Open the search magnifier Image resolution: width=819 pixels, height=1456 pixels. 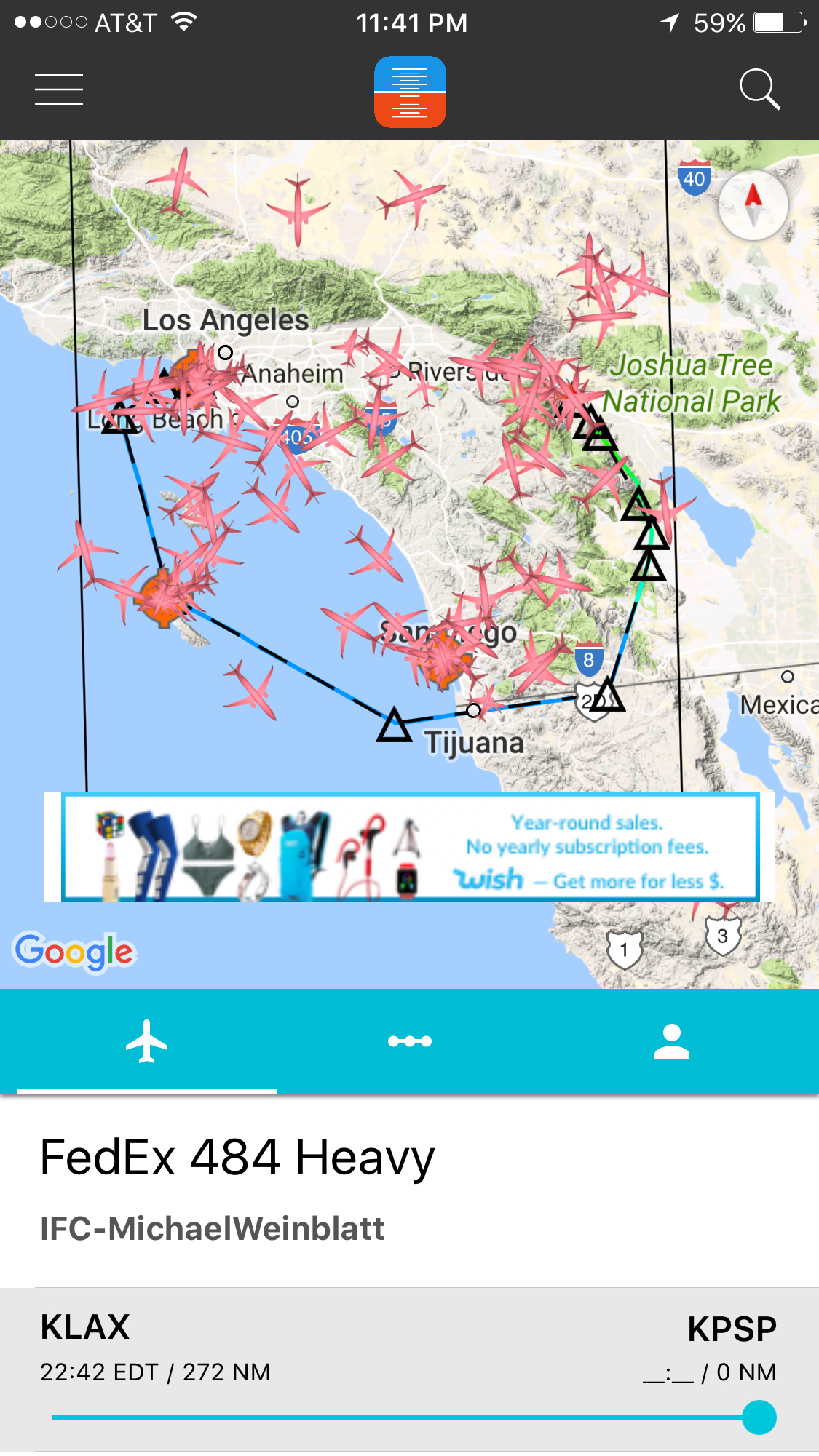(759, 89)
